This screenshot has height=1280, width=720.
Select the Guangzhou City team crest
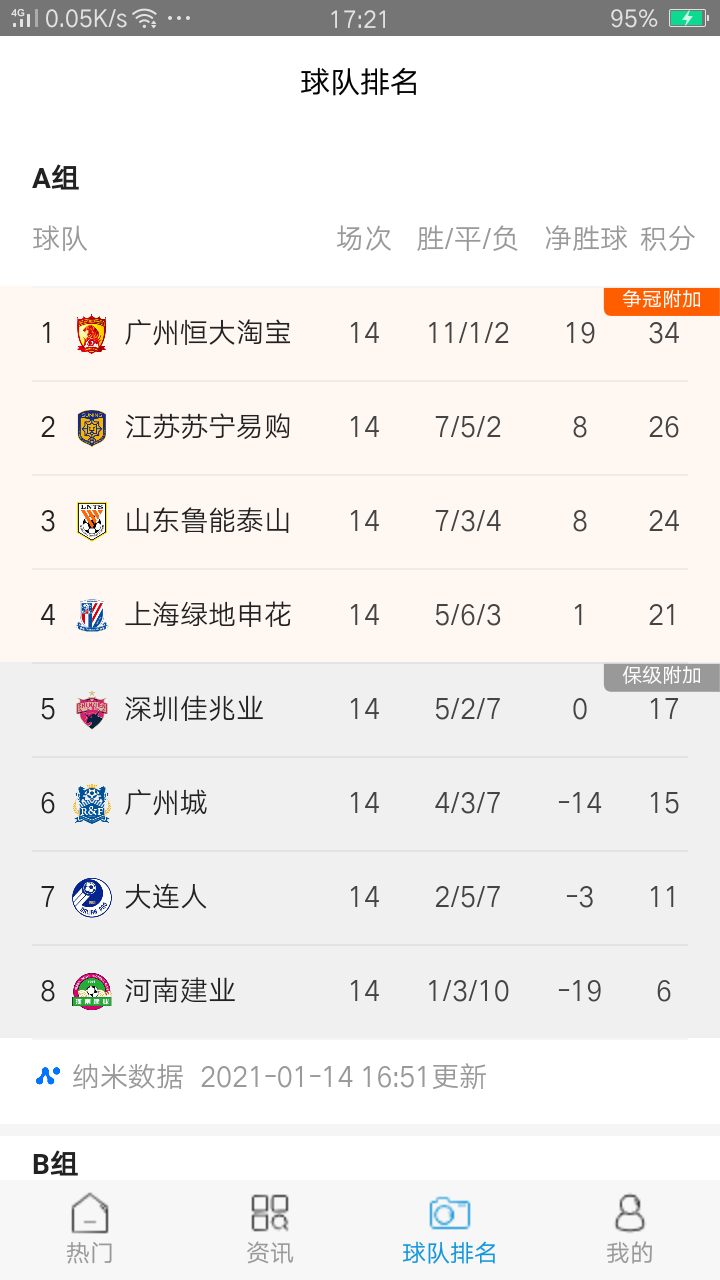91,803
